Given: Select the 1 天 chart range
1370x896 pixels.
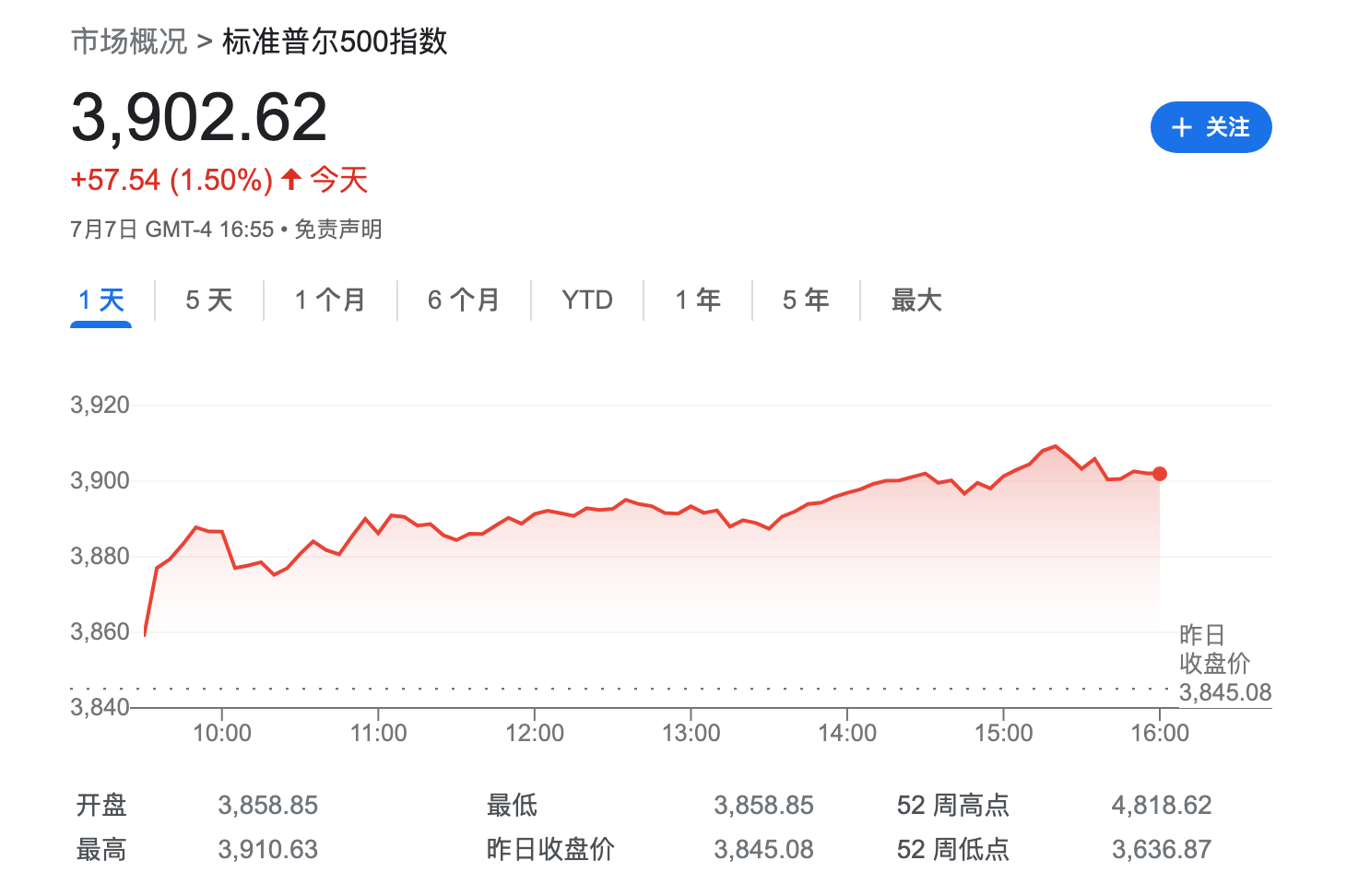Looking at the screenshot, I should (101, 301).
